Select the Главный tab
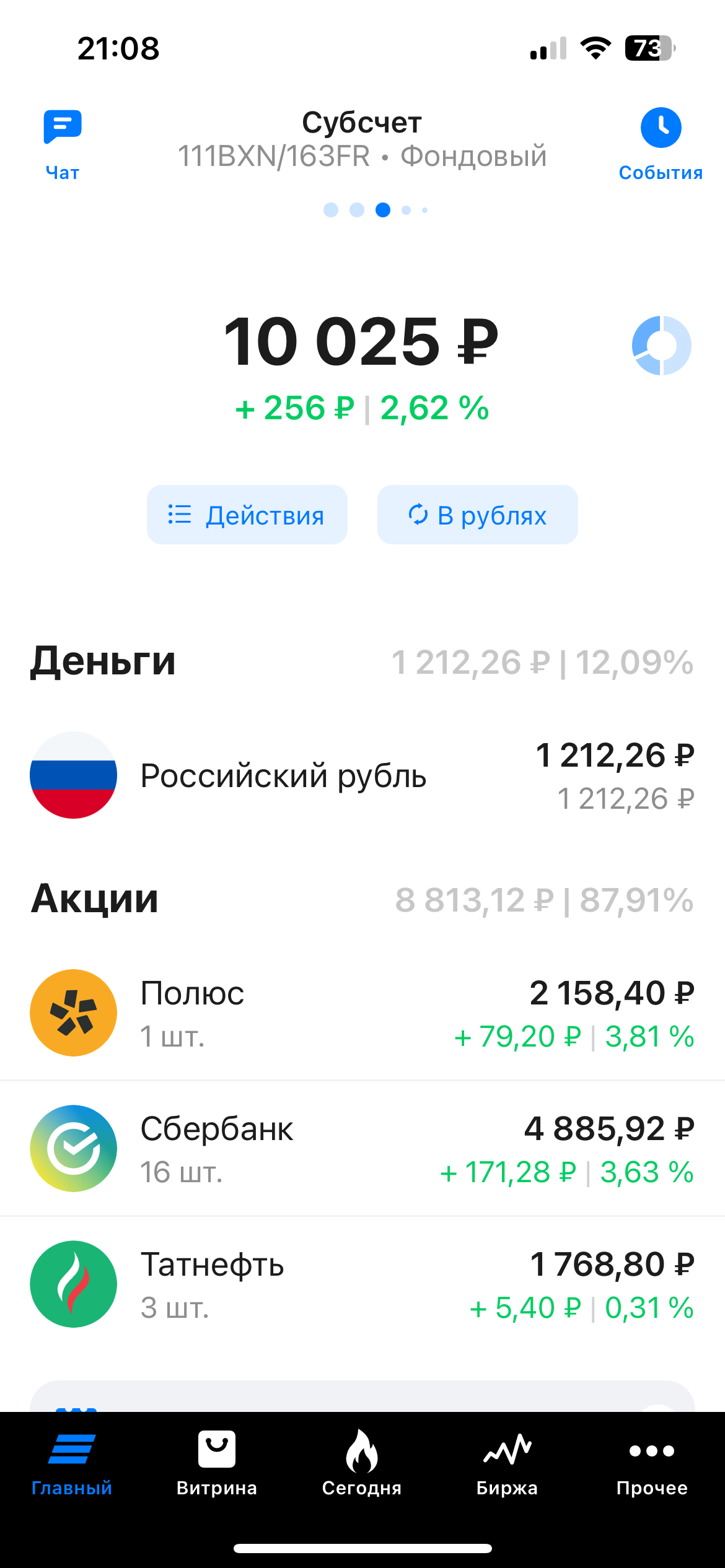This screenshot has width=725, height=1568. [72, 1463]
